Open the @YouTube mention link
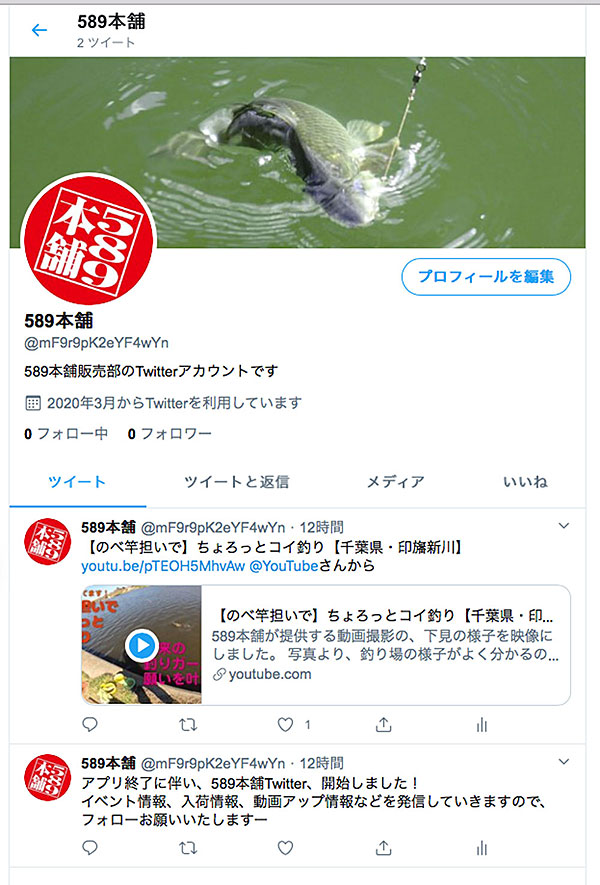The image size is (600, 885). [x=282, y=566]
